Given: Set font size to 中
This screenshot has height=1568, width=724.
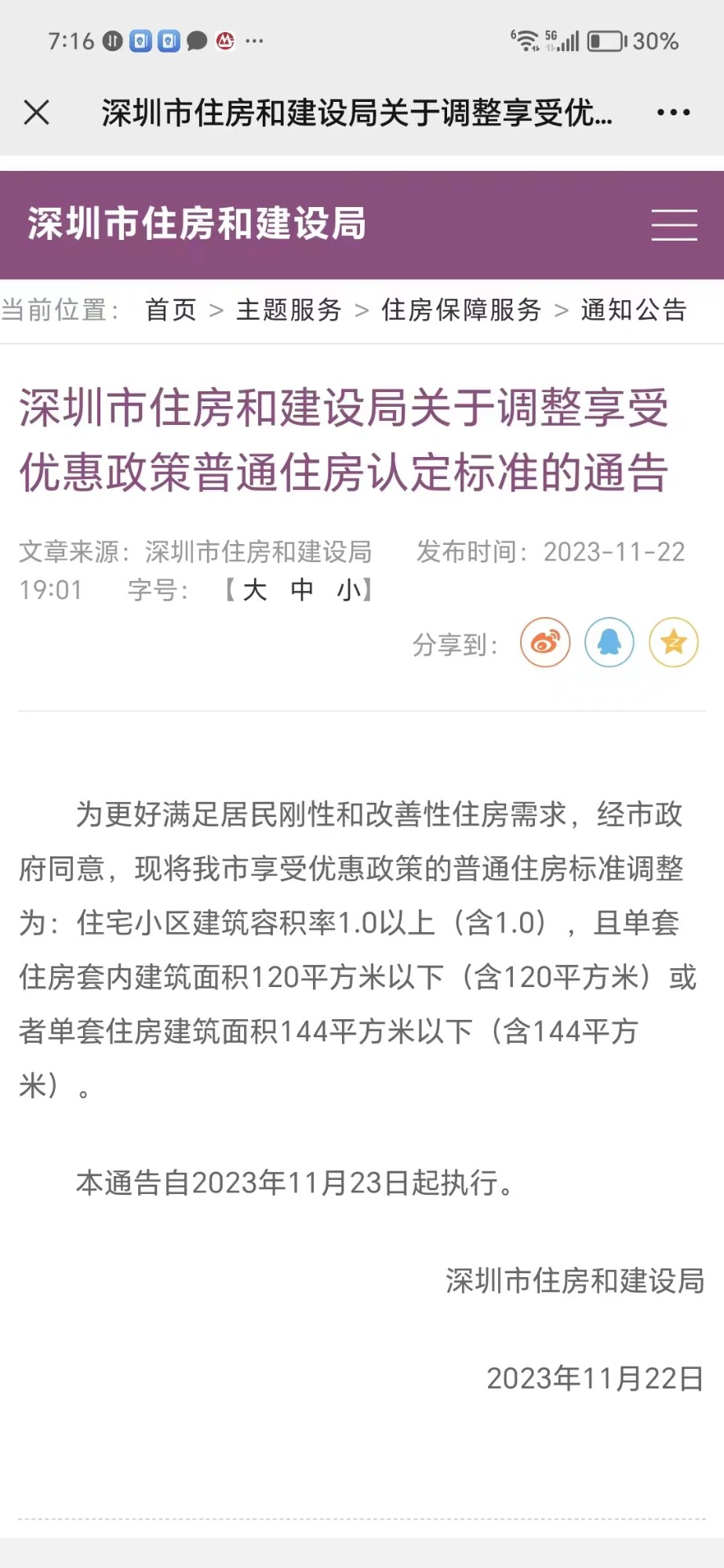Looking at the screenshot, I should [x=302, y=590].
